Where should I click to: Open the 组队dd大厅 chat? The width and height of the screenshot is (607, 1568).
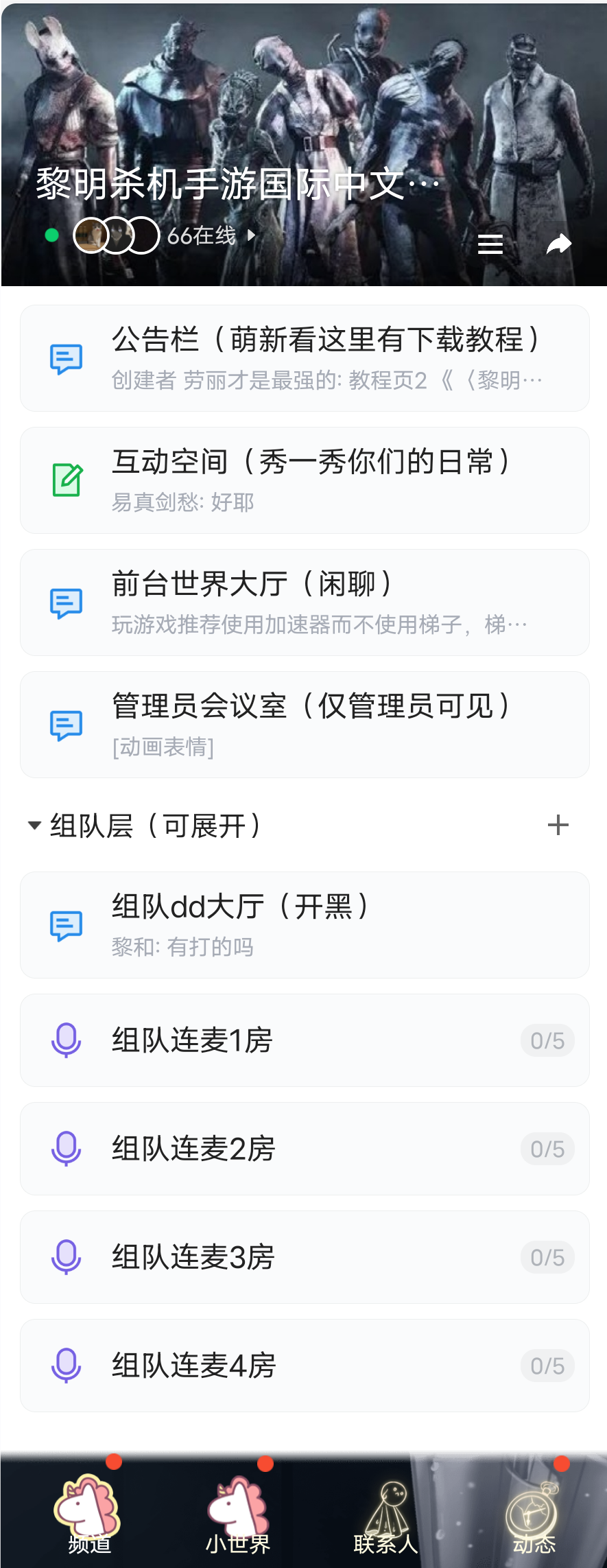(305, 925)
